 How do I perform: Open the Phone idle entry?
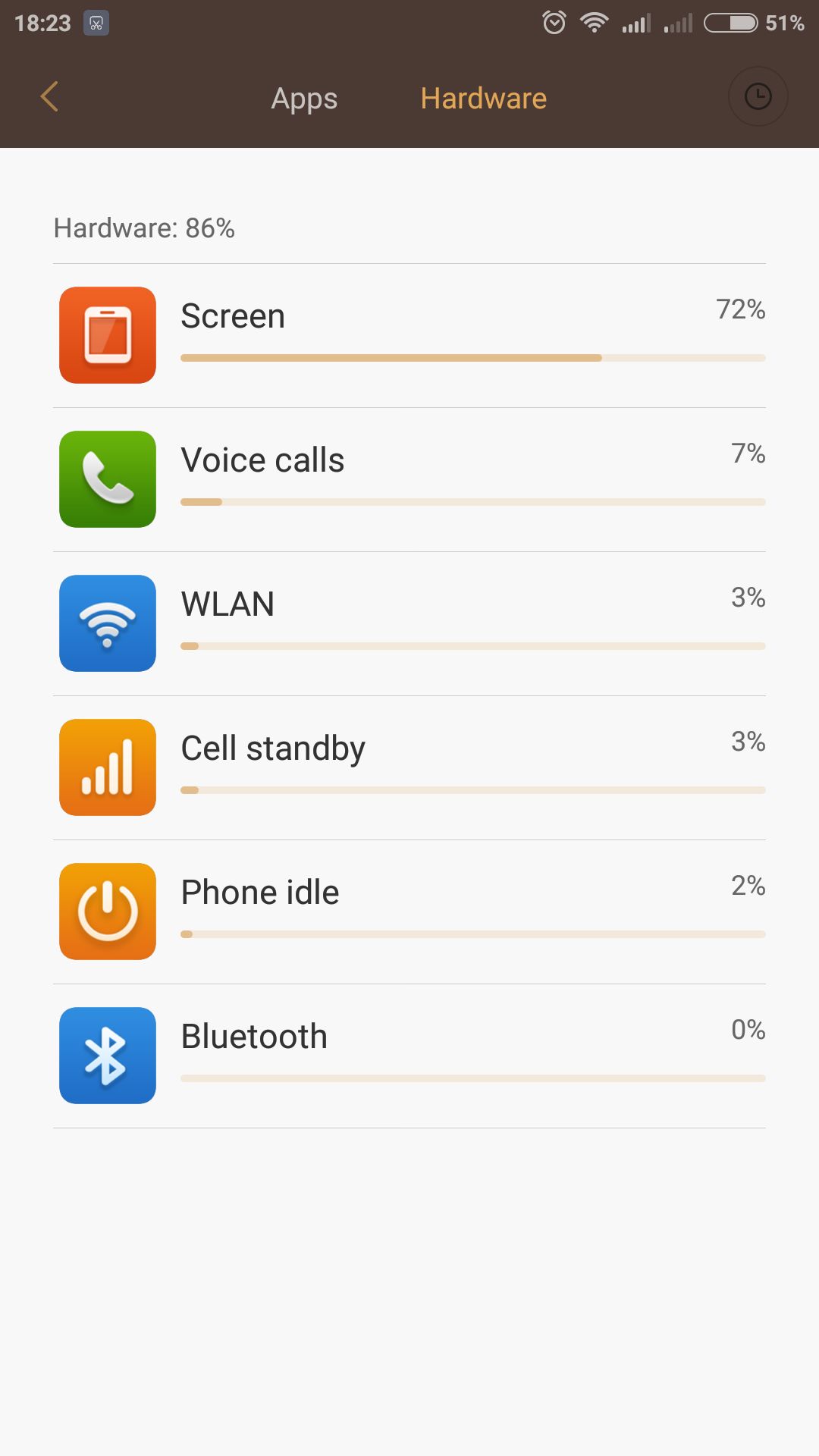(x=409, y=912)
